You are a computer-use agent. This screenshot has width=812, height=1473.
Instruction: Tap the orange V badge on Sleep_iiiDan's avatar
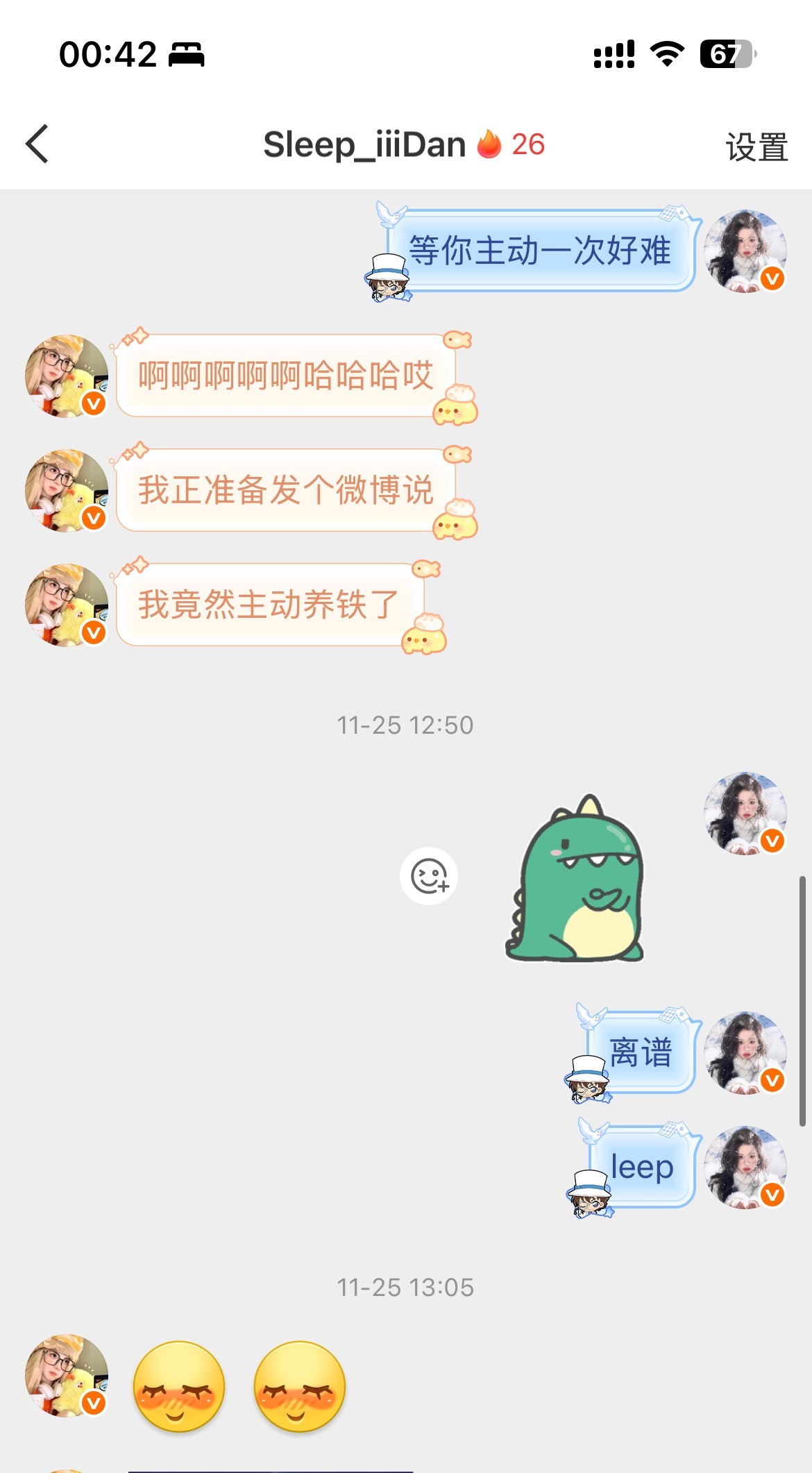[94, 405]
